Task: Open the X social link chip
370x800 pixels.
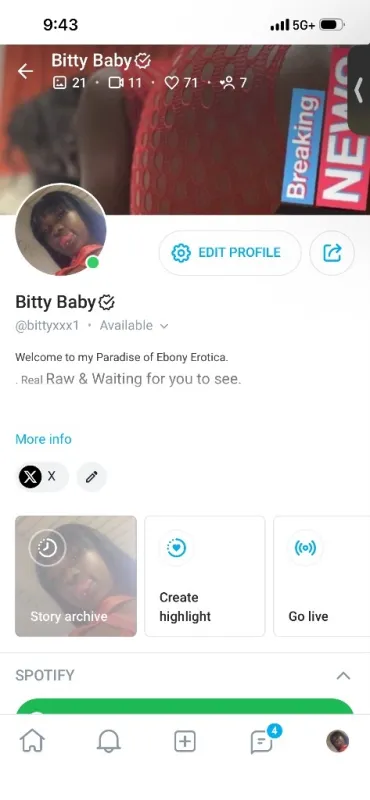Action: point(41,477)
